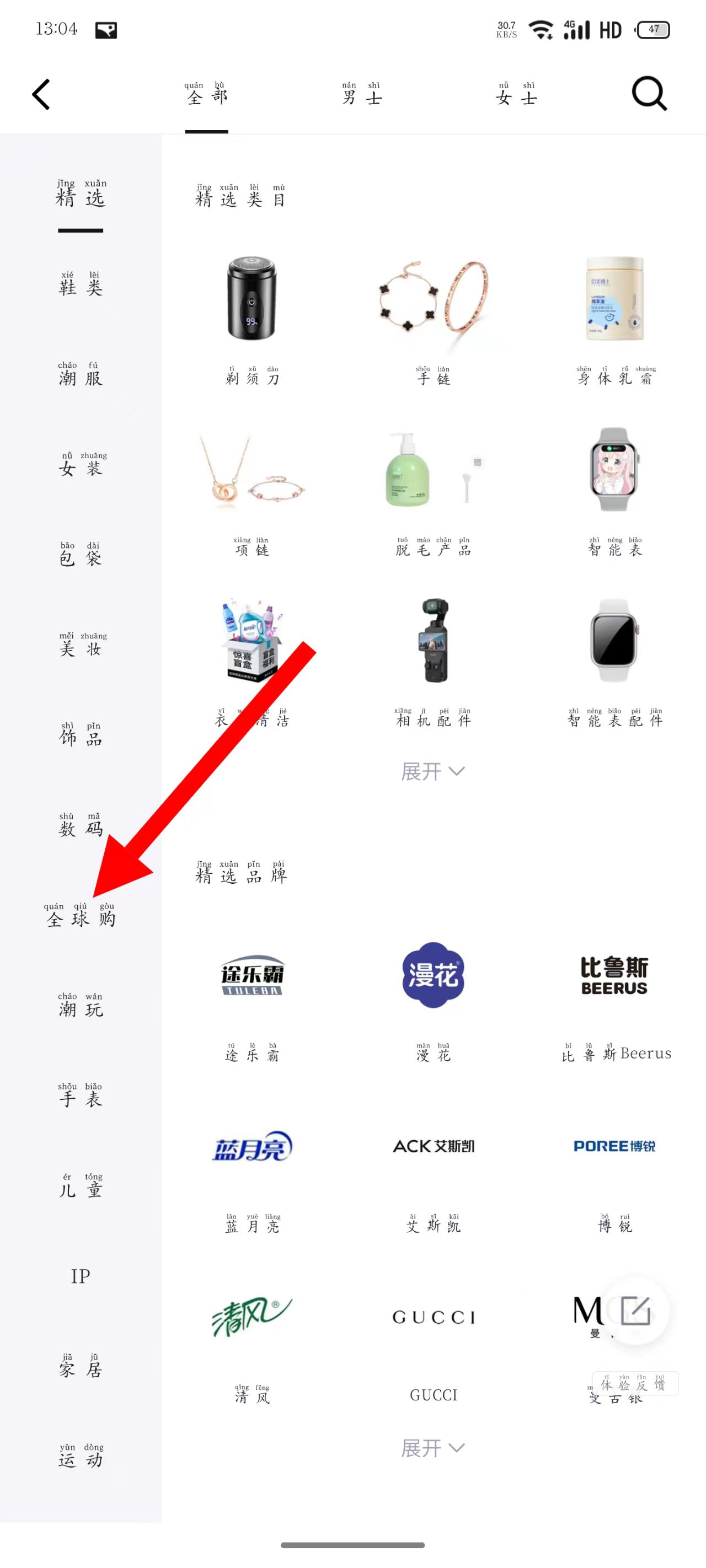
Task: View the 智能表 category
Action: (614, 487)
